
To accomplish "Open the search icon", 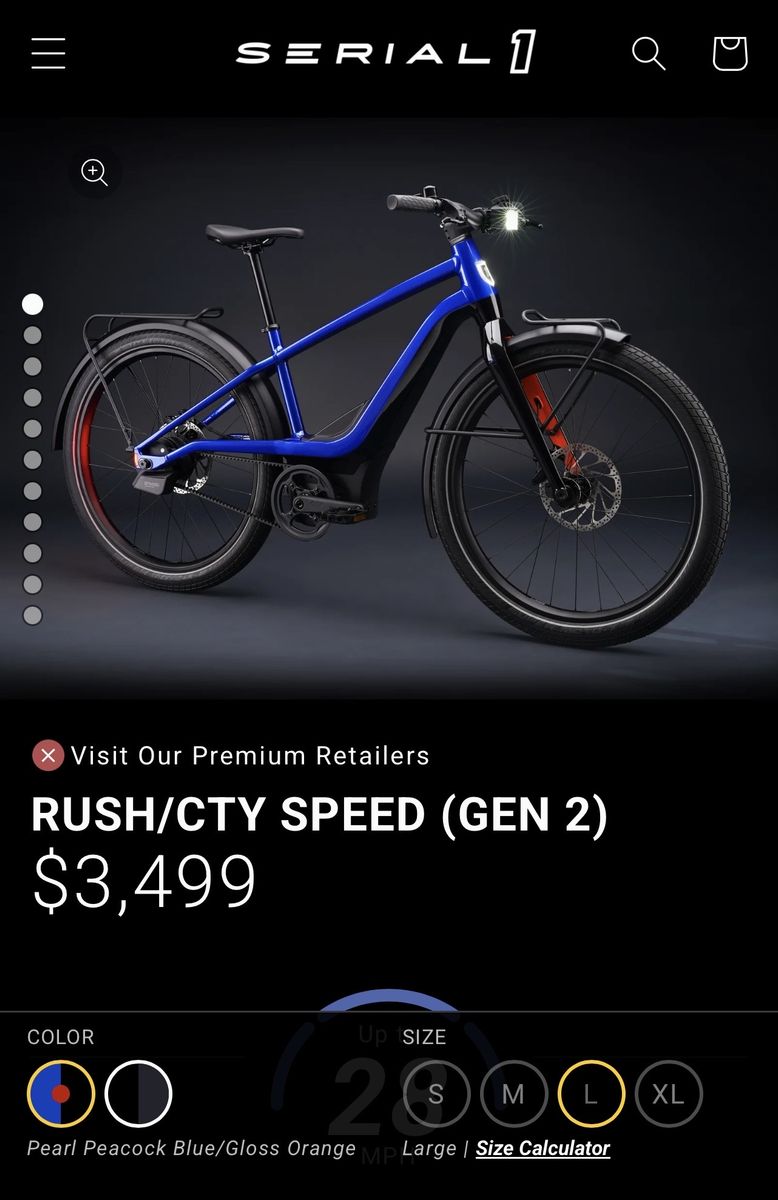I will [x=648, y=53].
